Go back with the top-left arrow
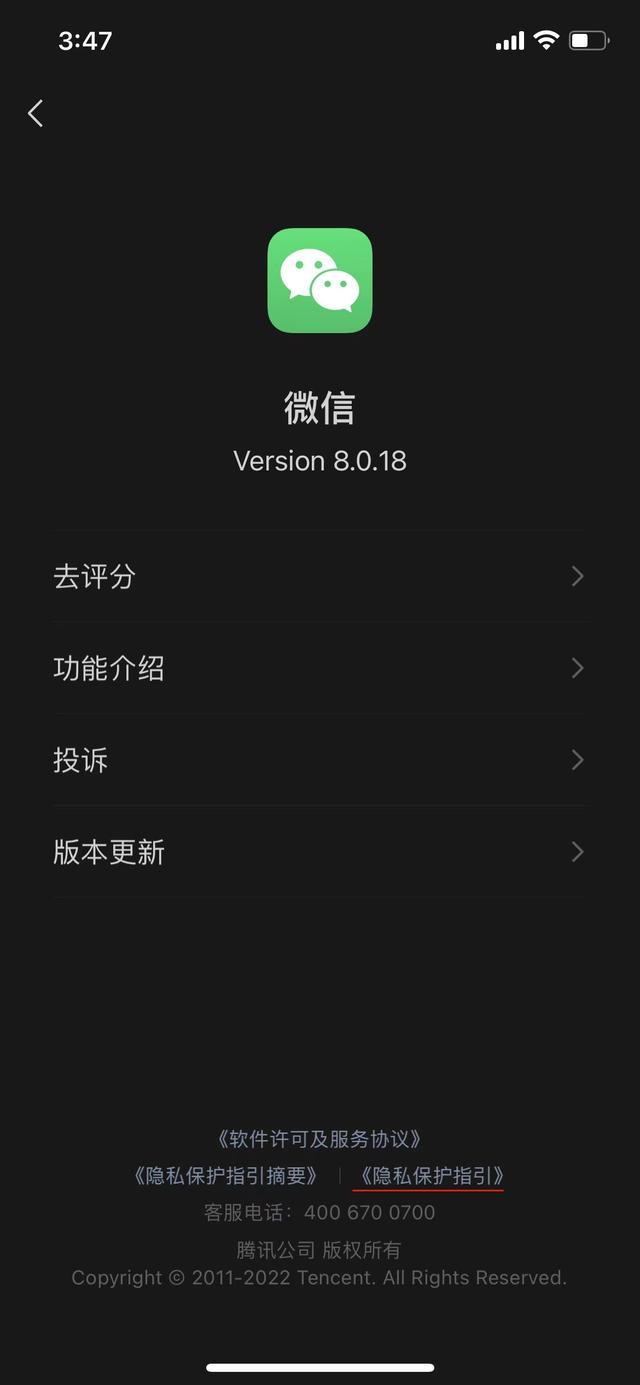Screen dimensions: 640x1385 pyautogui.click(x=36, y=113)
